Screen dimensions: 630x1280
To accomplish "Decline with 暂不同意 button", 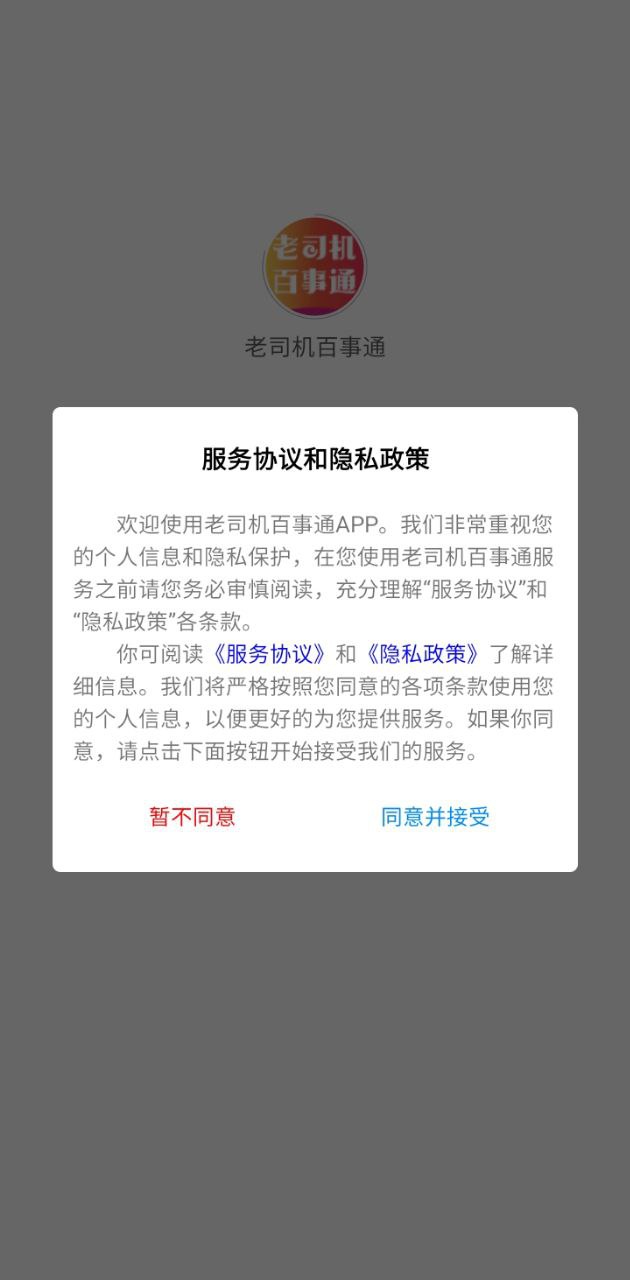I will (193, 817).
